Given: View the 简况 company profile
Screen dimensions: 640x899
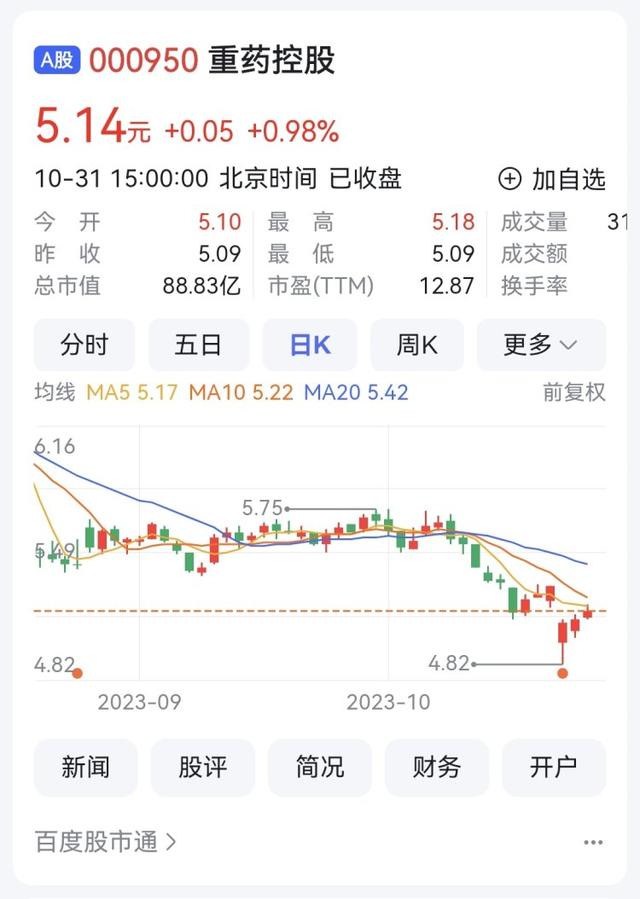Looking at the screenshot, I should (320, 768).
